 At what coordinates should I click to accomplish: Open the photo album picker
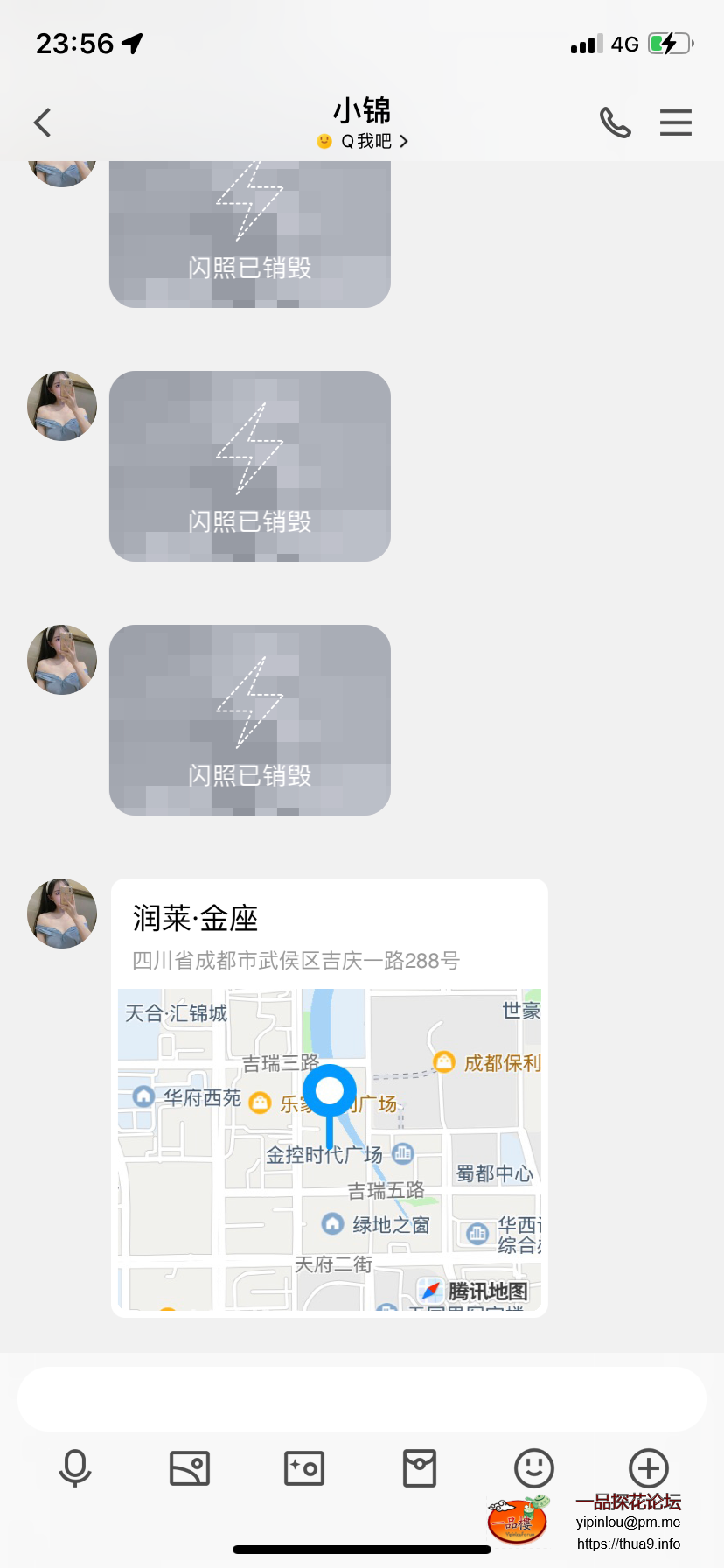click(189, 1467)
